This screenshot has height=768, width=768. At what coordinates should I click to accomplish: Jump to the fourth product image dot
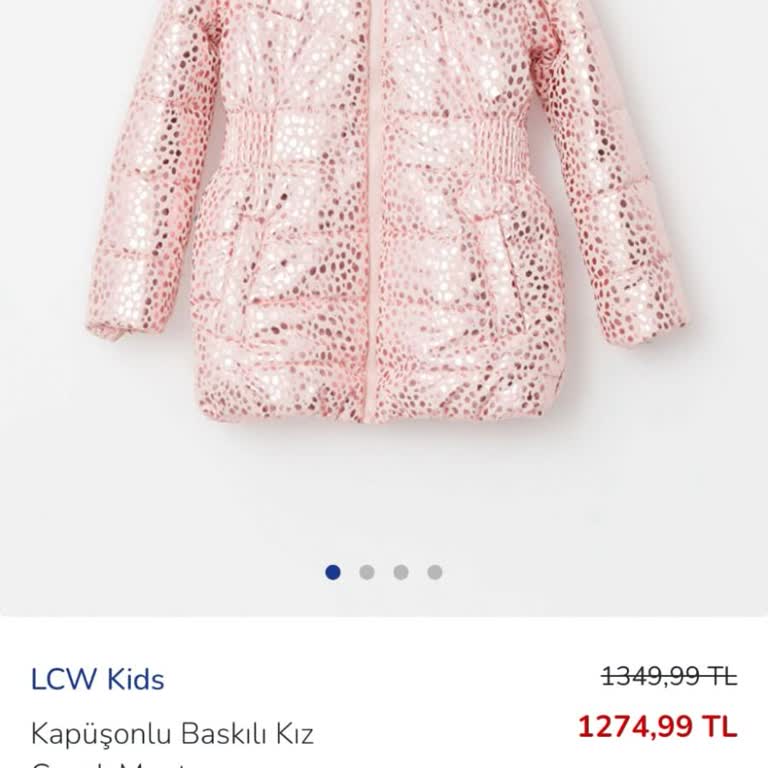click(435, 572)
